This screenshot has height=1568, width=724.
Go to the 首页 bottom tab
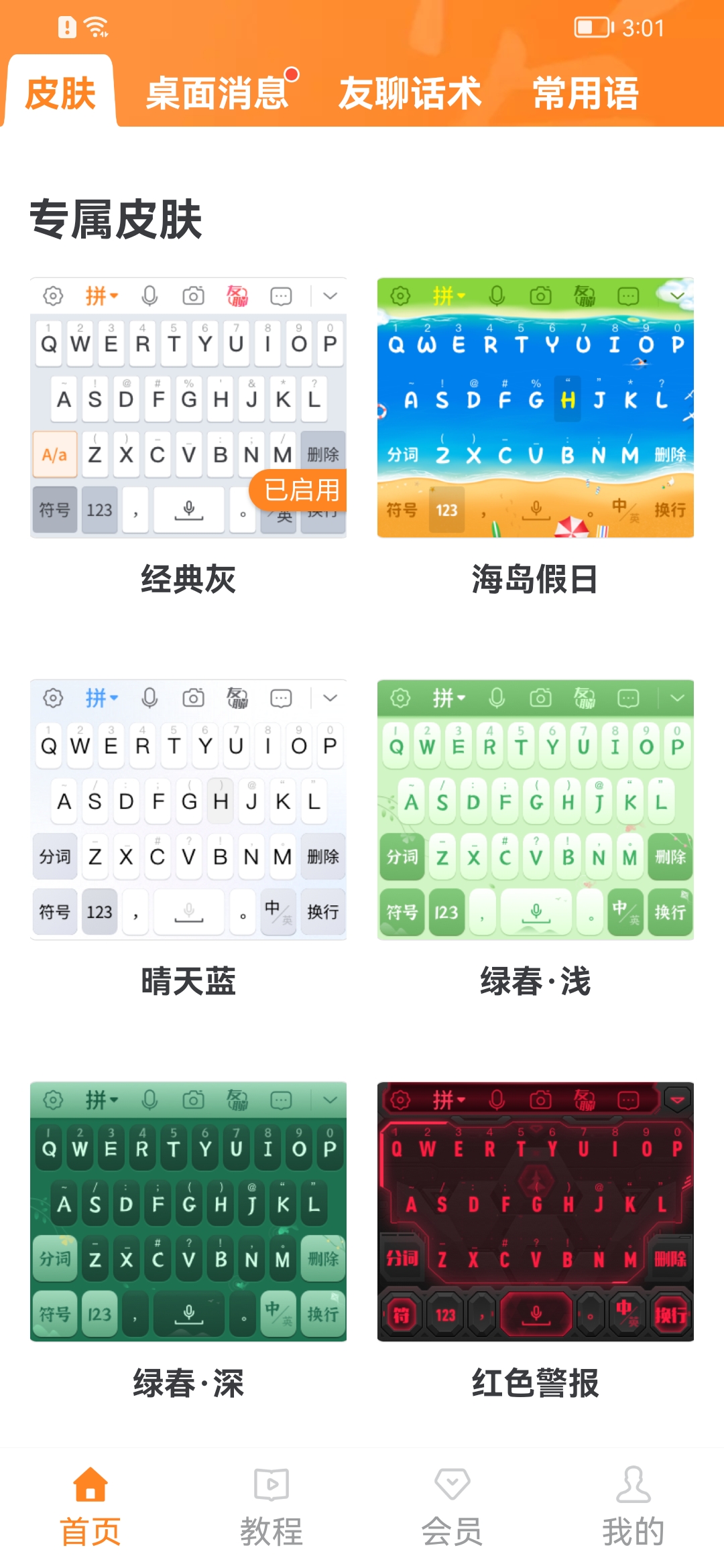tap(90, 1505)
